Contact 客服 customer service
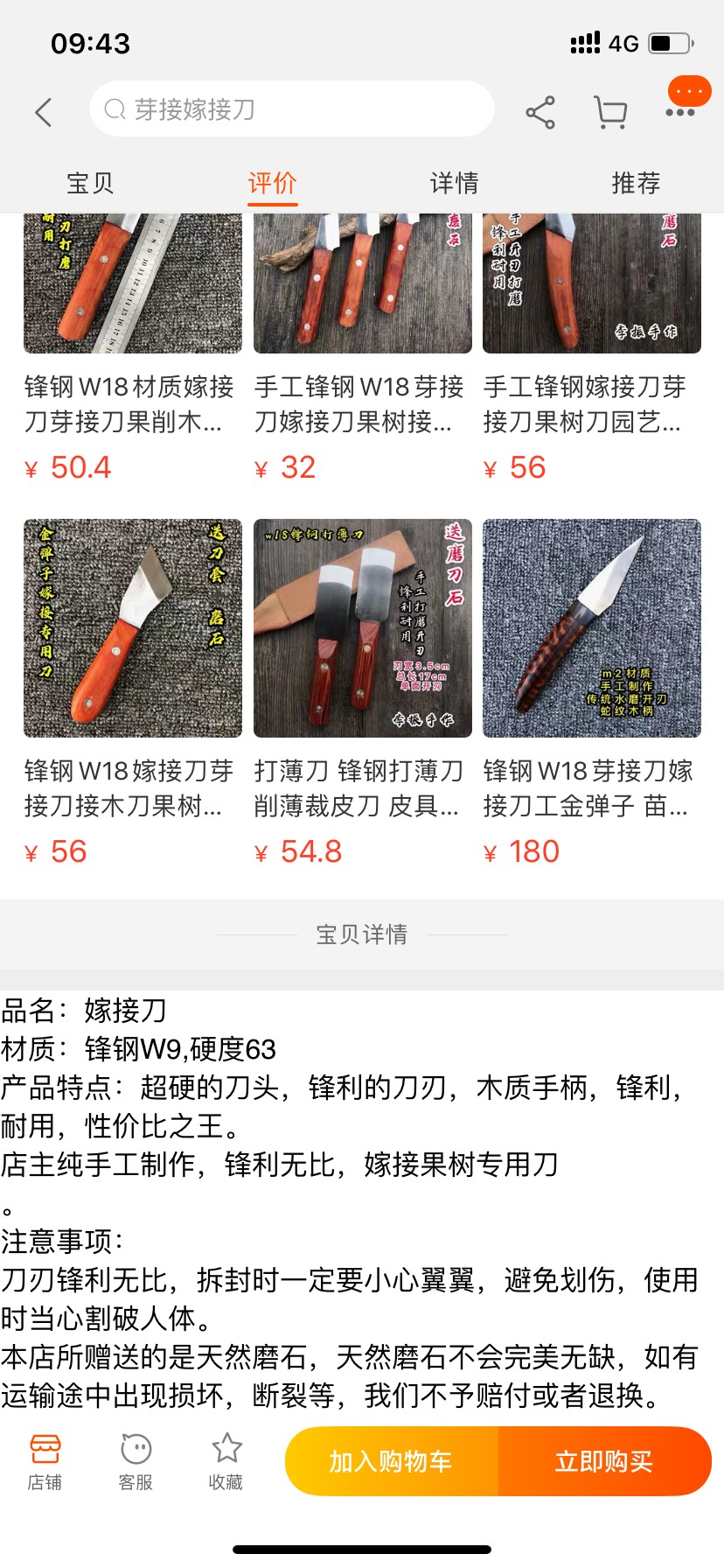The height and width of the screenshot is (1568, 724). point(136,1461)
